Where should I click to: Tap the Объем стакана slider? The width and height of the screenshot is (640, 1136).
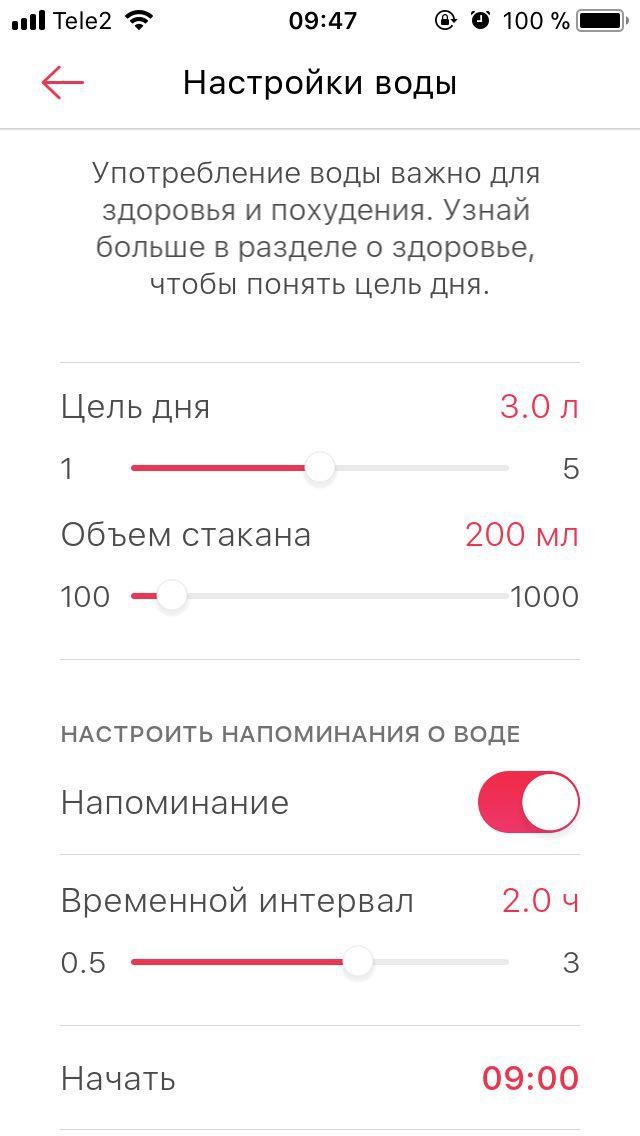click(172, 597)
